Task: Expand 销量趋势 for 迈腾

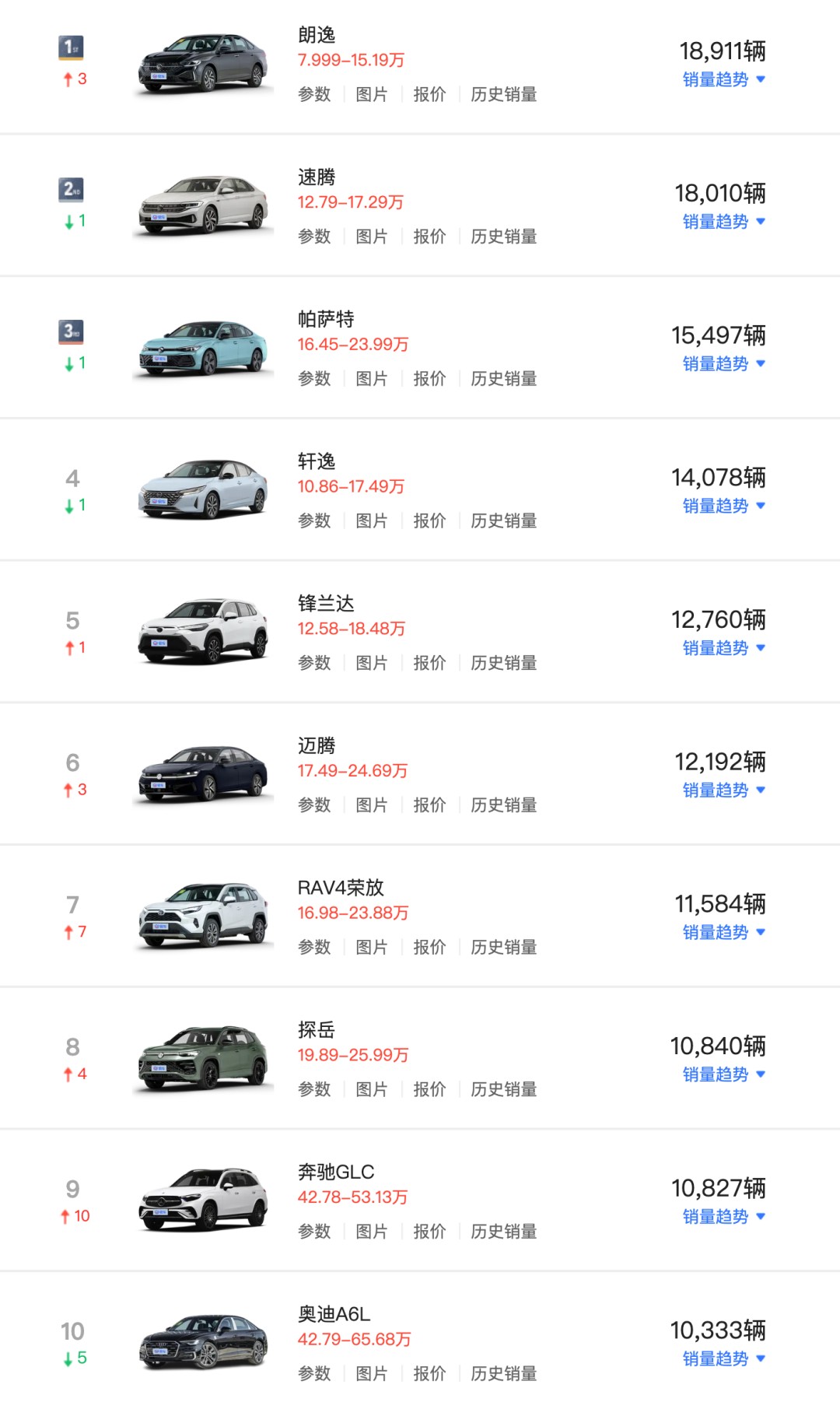Action: click(x=723, y=790)
